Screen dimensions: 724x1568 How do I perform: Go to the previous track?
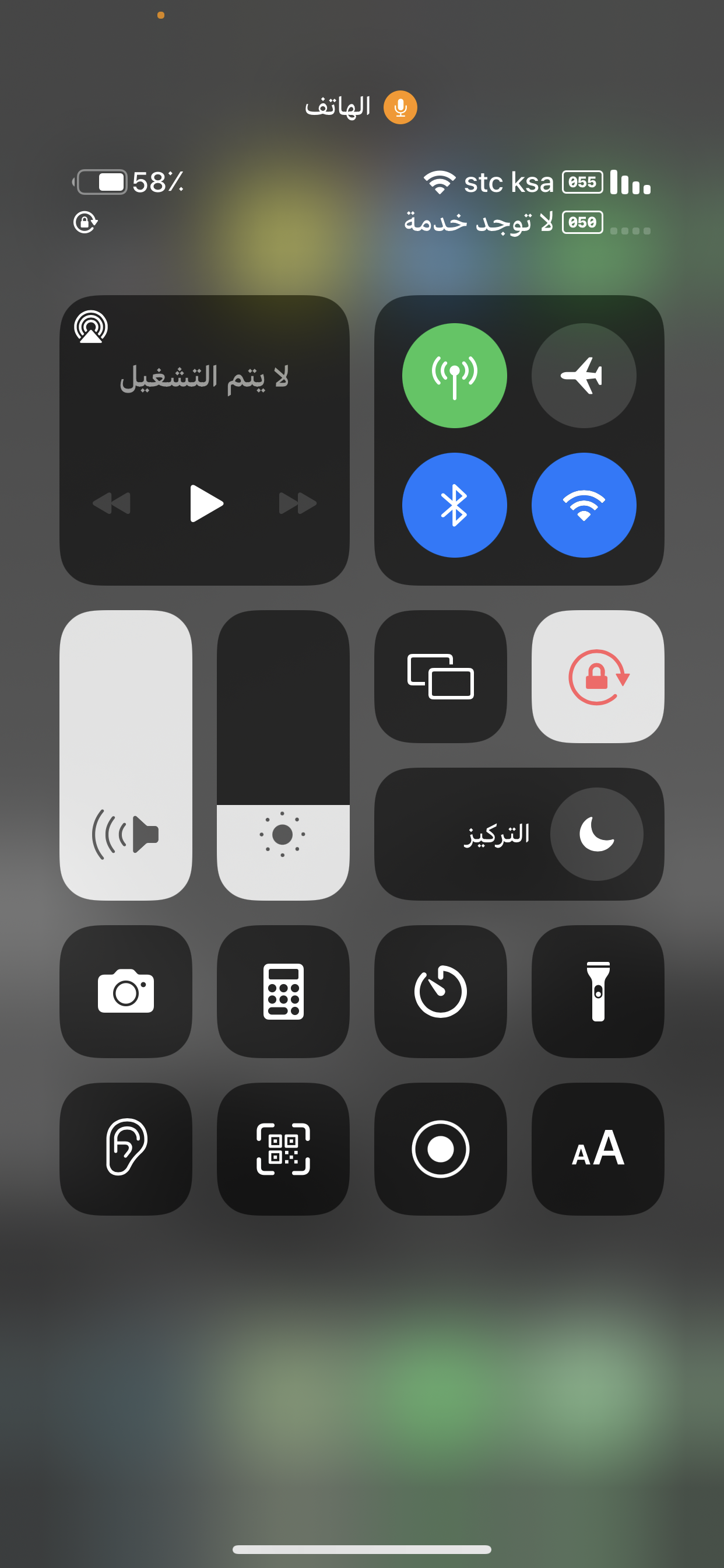click(x=112, y=503)
